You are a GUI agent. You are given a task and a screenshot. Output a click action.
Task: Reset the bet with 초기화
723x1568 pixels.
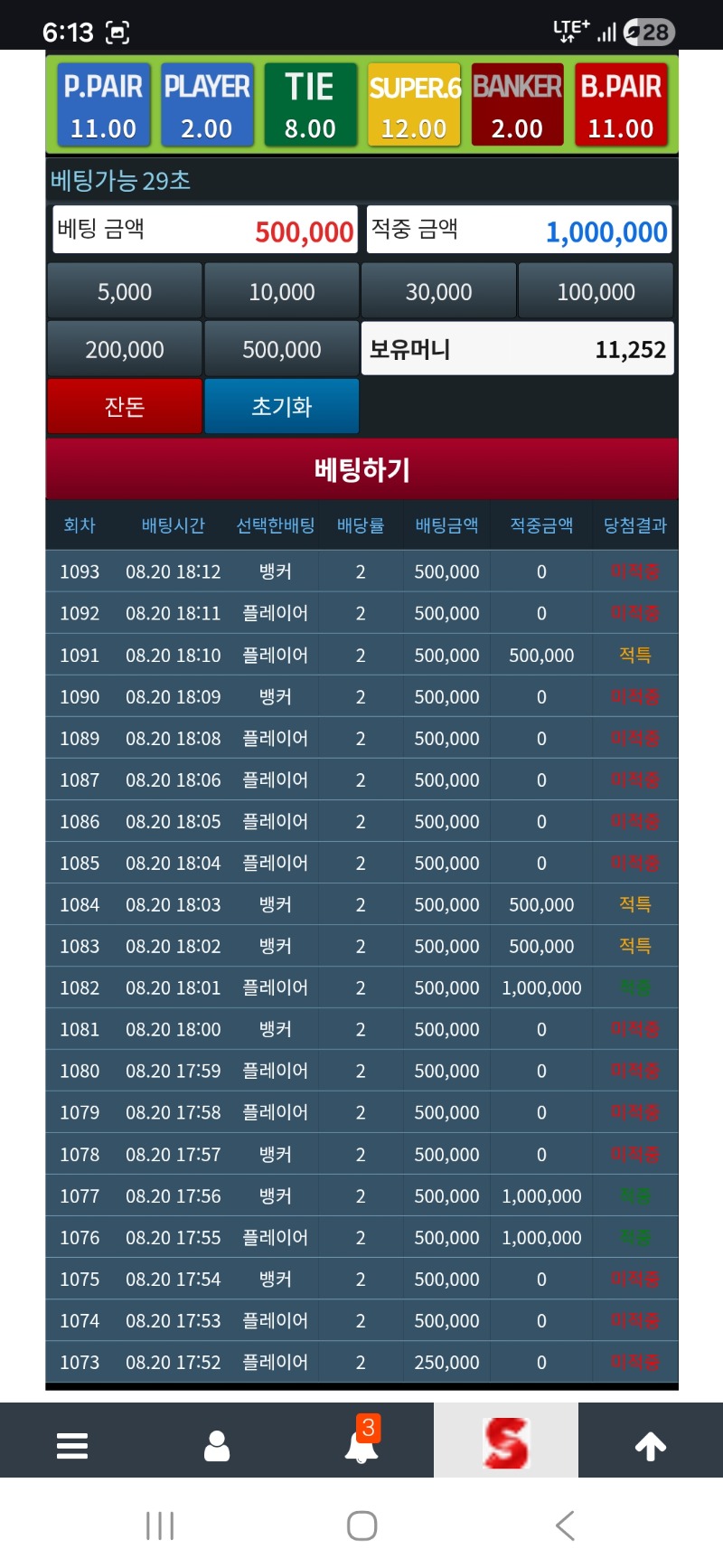(282, 406)
